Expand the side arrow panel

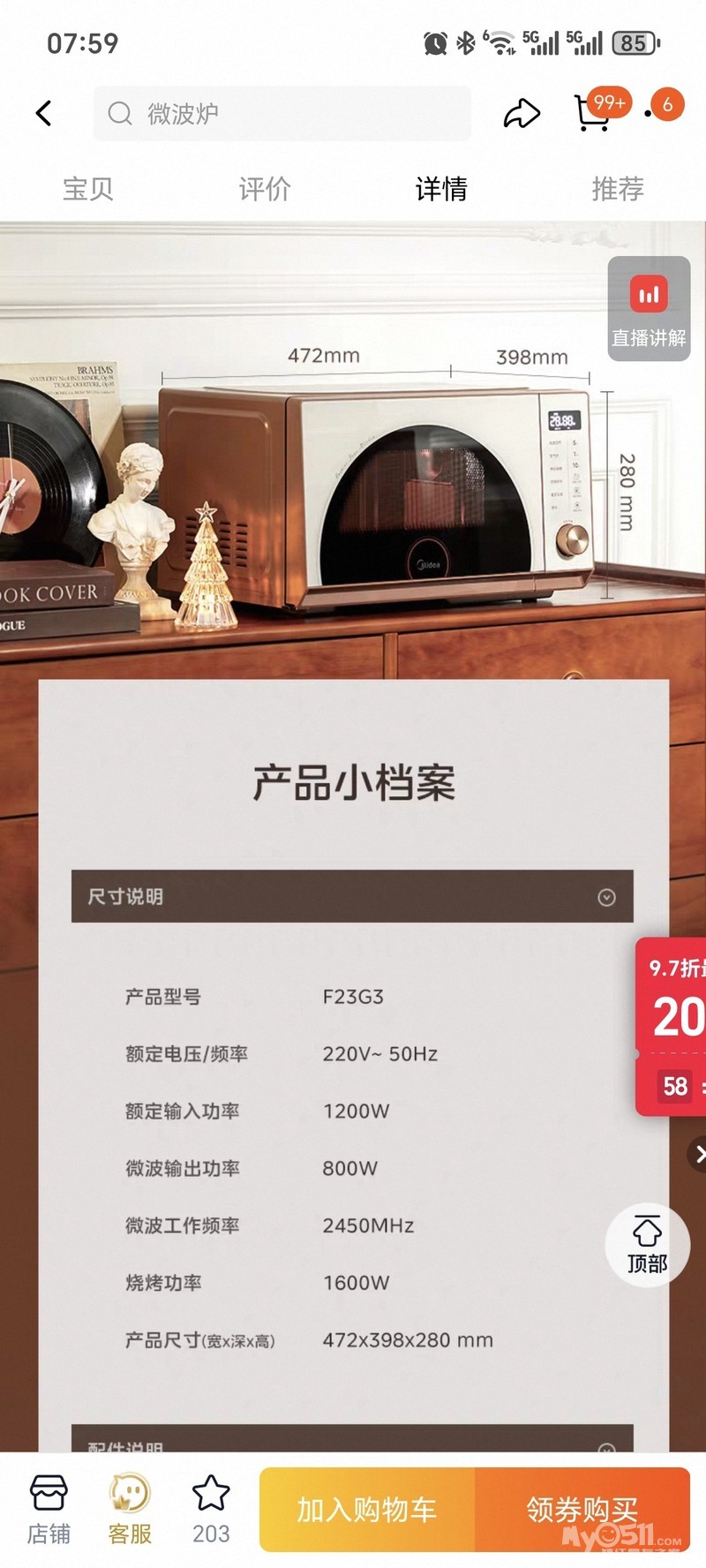coord(697,1154)
